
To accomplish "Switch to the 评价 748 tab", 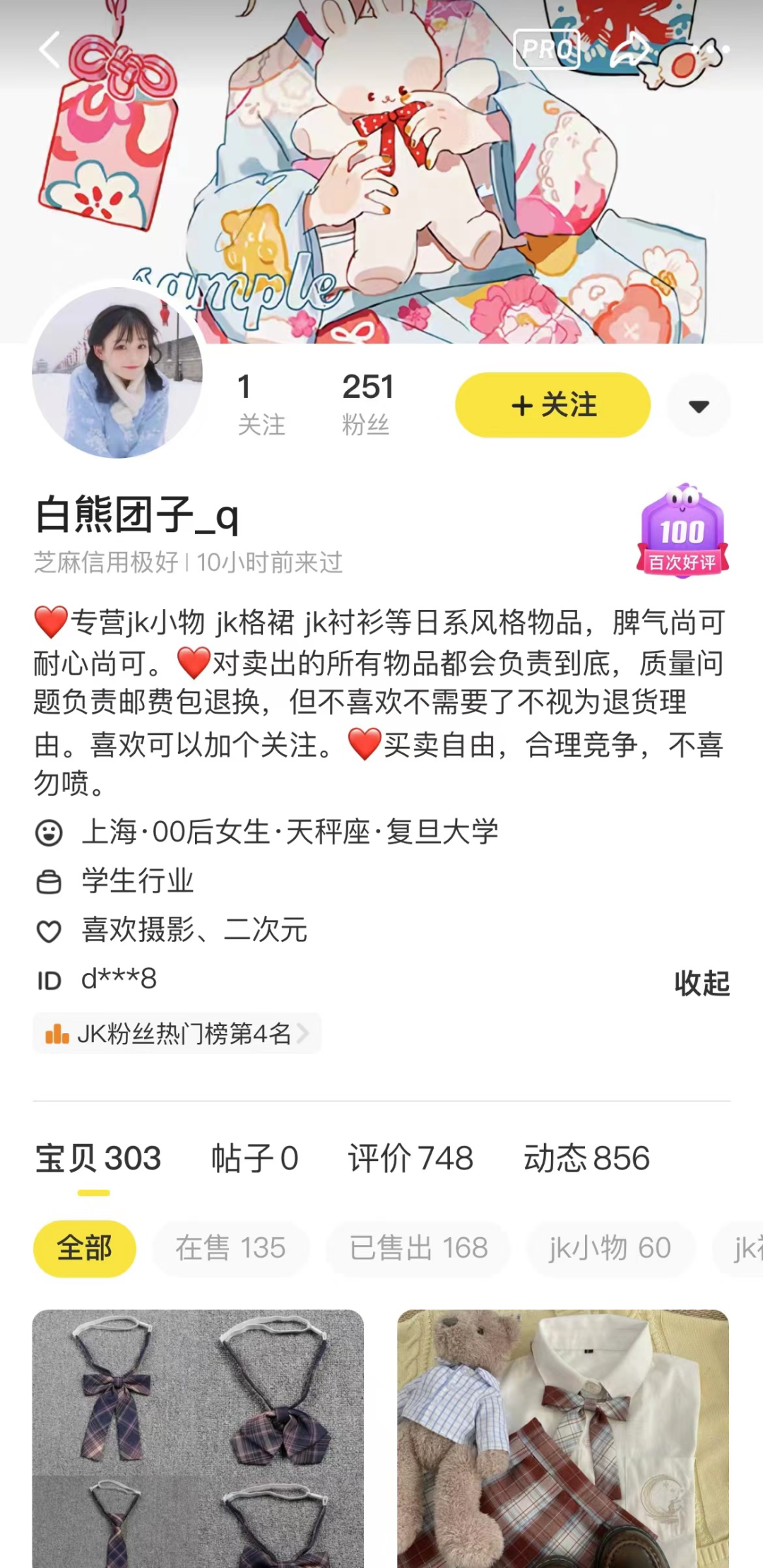I will tap(410, 1159).
